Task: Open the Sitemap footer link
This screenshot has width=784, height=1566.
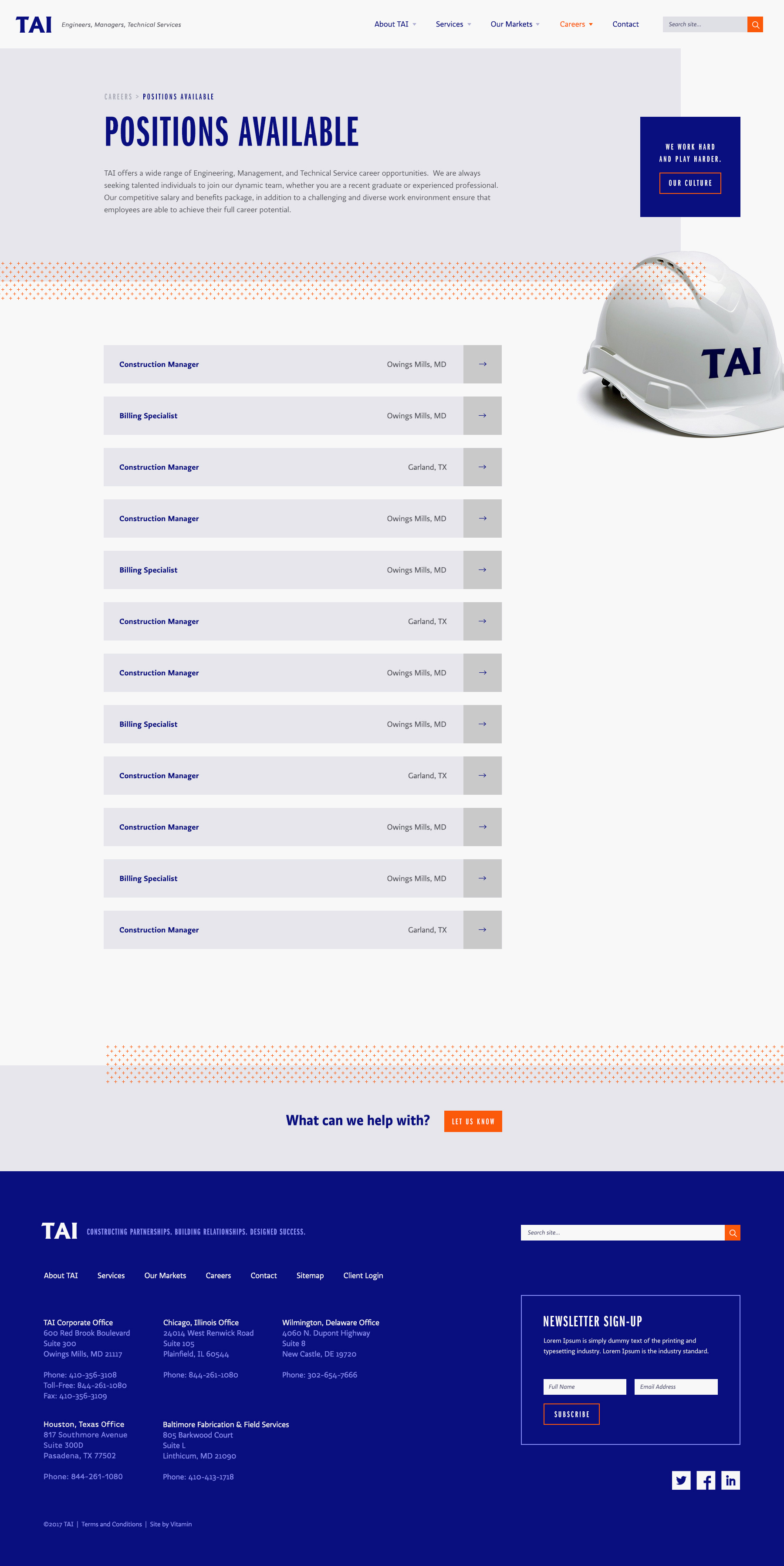Action: click(x=310, y=1275)
